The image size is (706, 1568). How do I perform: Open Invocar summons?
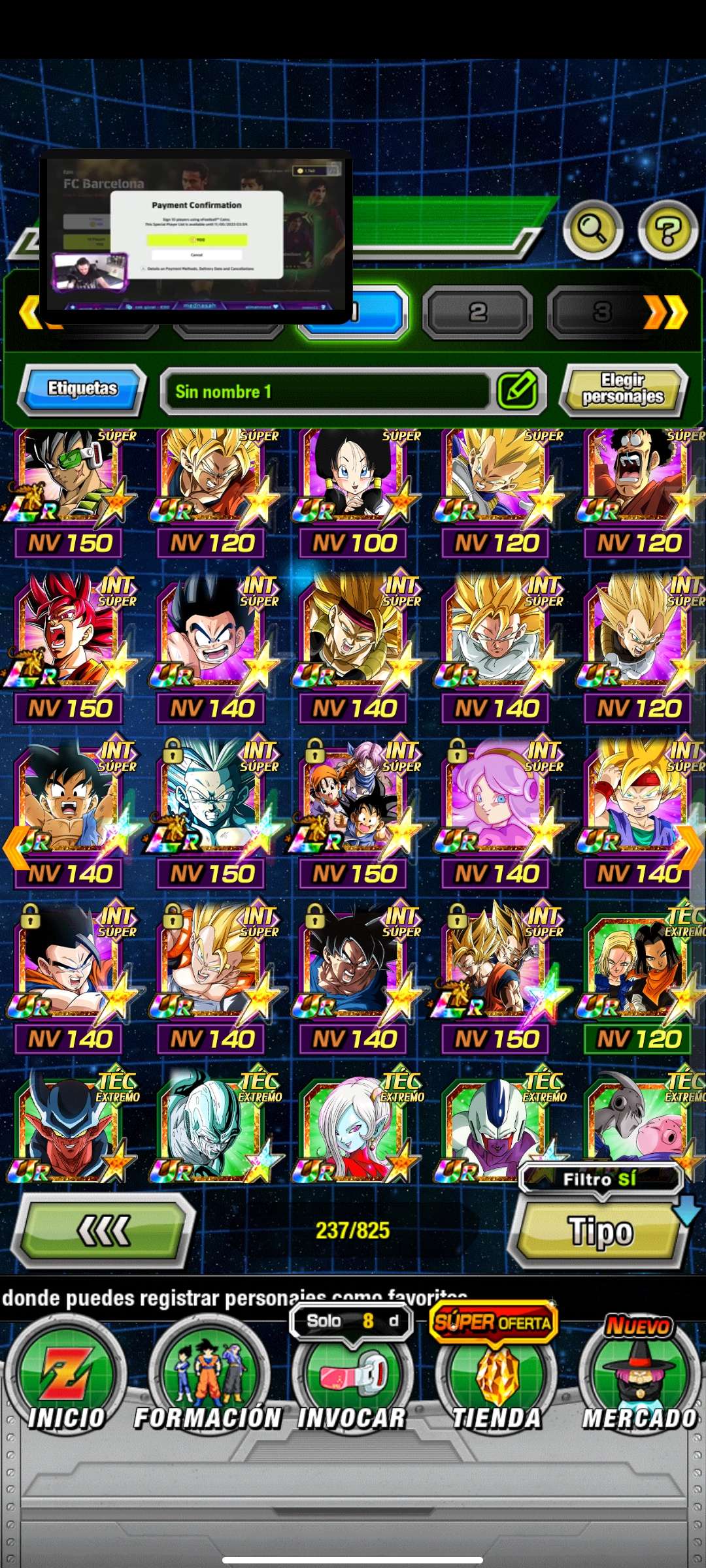(x=352, y=1379)
